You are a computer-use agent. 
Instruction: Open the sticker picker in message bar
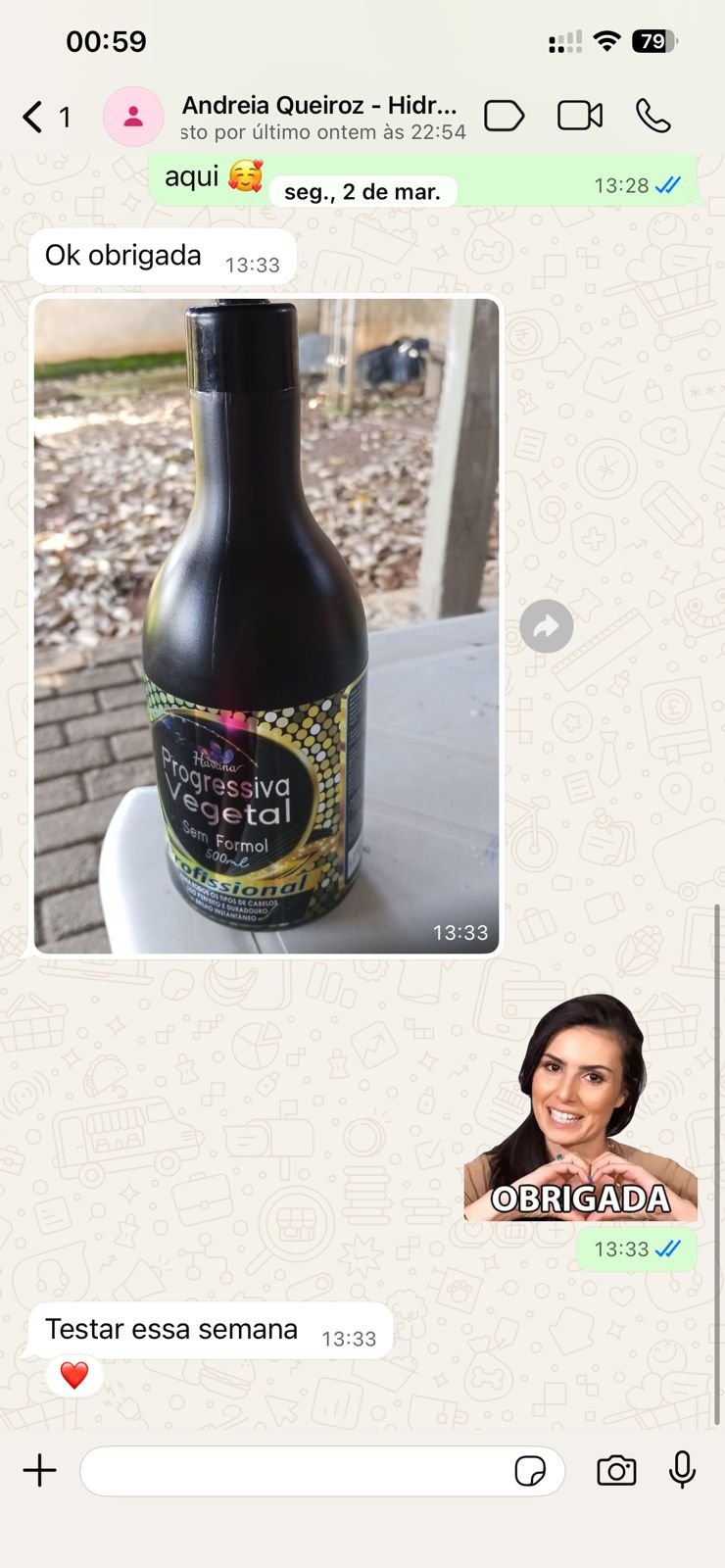530,1471
